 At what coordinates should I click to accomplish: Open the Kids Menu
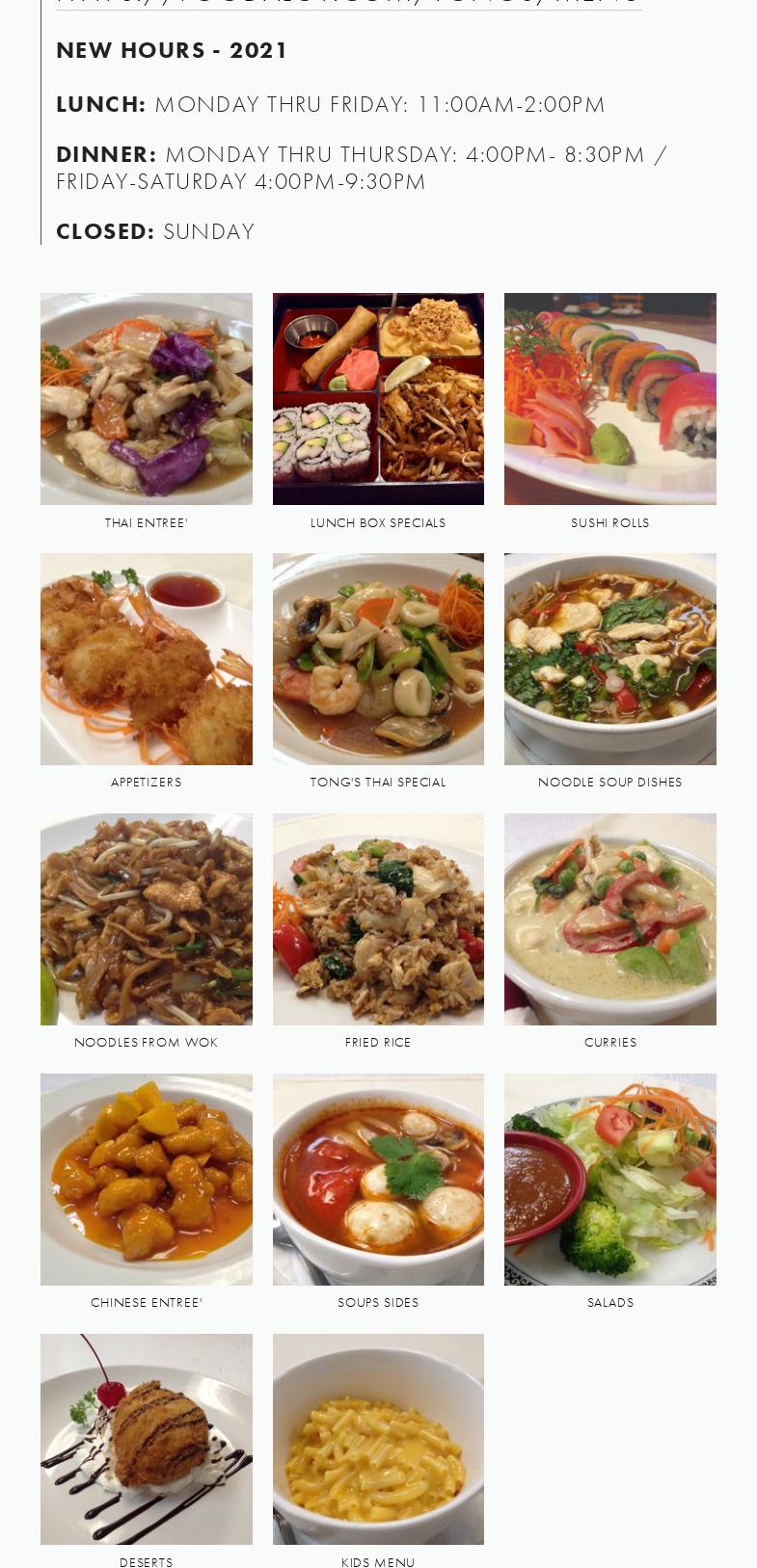[x=378, y=1440]
